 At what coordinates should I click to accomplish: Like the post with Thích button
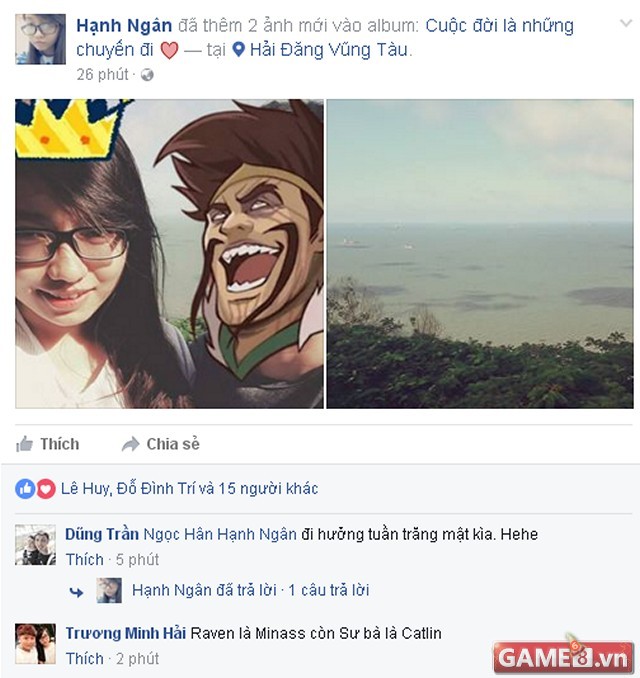pyautogui.click(x=49, y=444)
